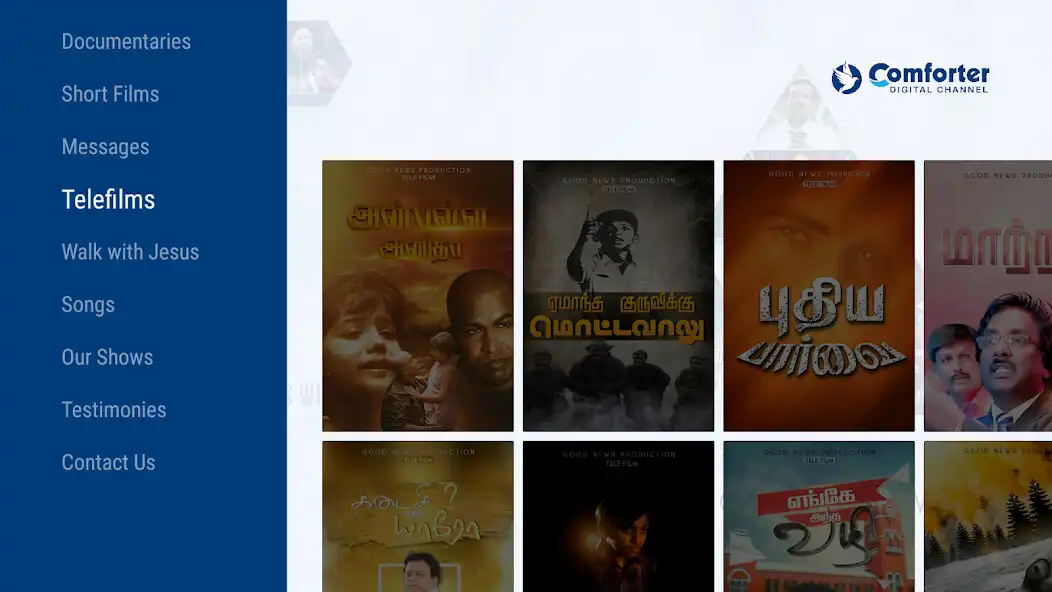This screenshot has width=1052, height=592.
Task: Open the Contact Us page
Action: click(108, 463)
